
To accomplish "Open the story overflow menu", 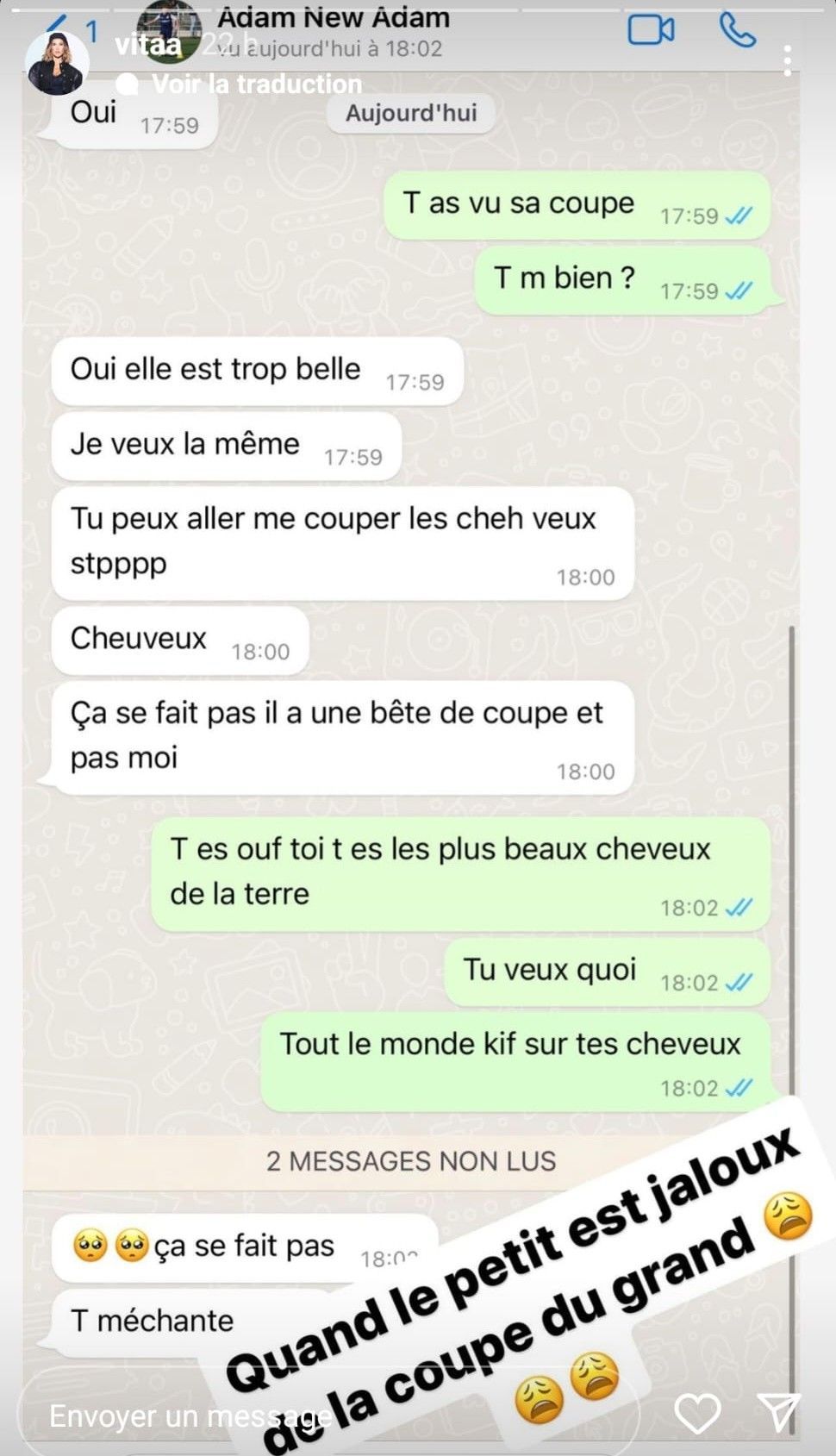I will point(788,61).
